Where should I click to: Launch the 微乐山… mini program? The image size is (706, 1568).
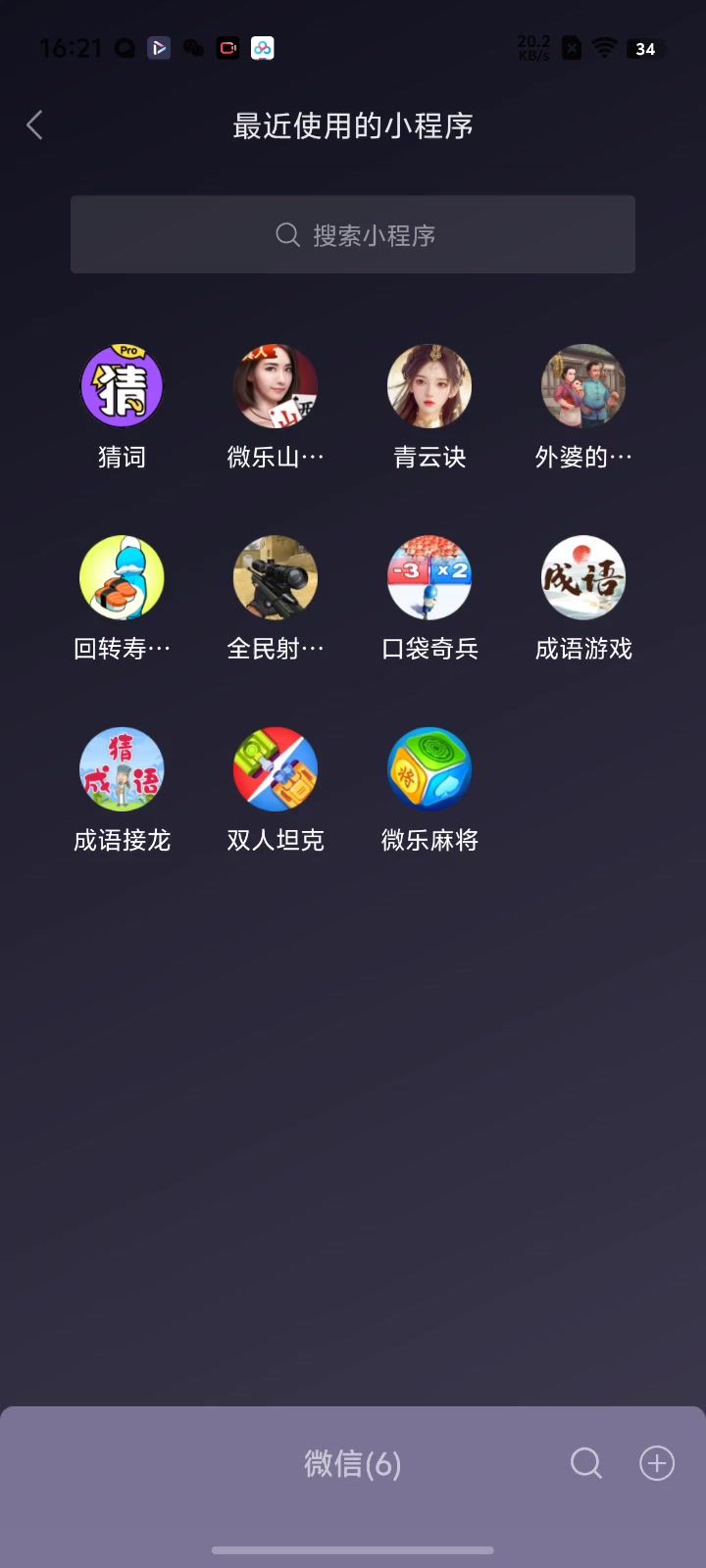point(276,386)
